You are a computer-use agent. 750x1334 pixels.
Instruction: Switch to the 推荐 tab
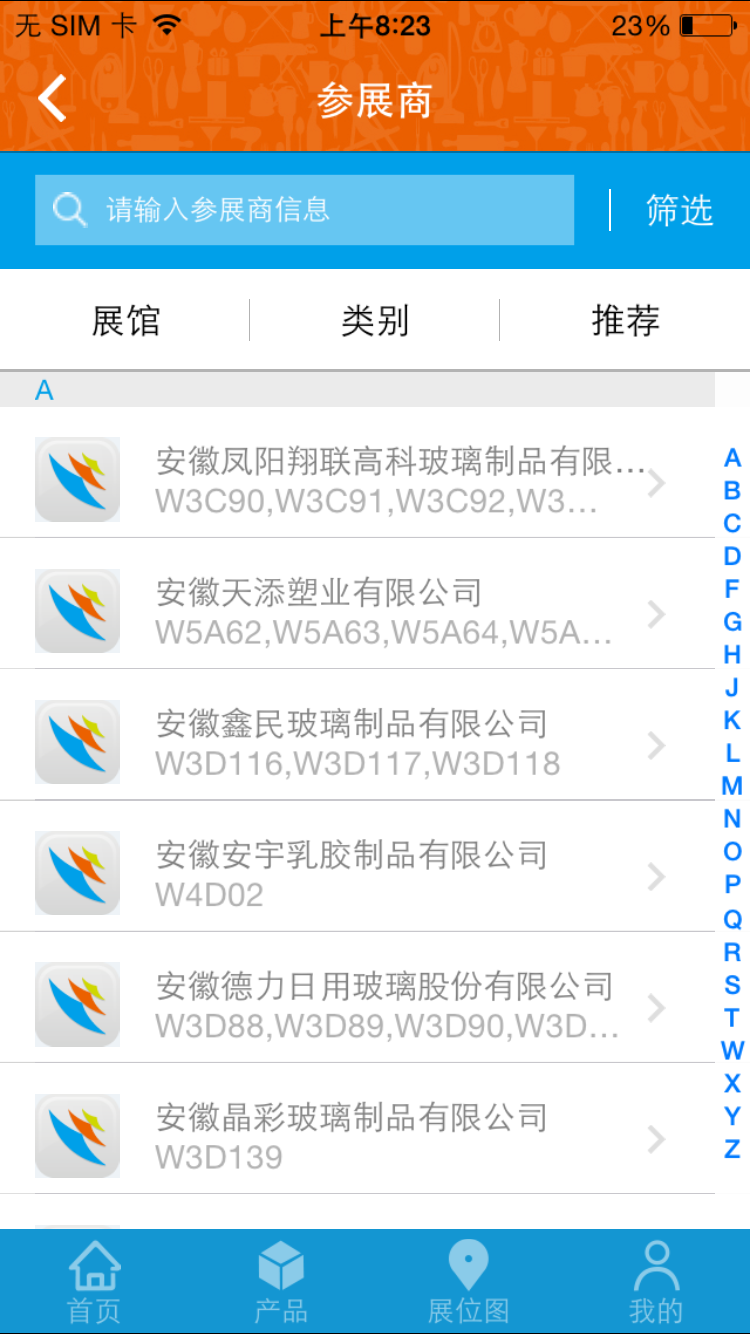(x=625, y=321)
